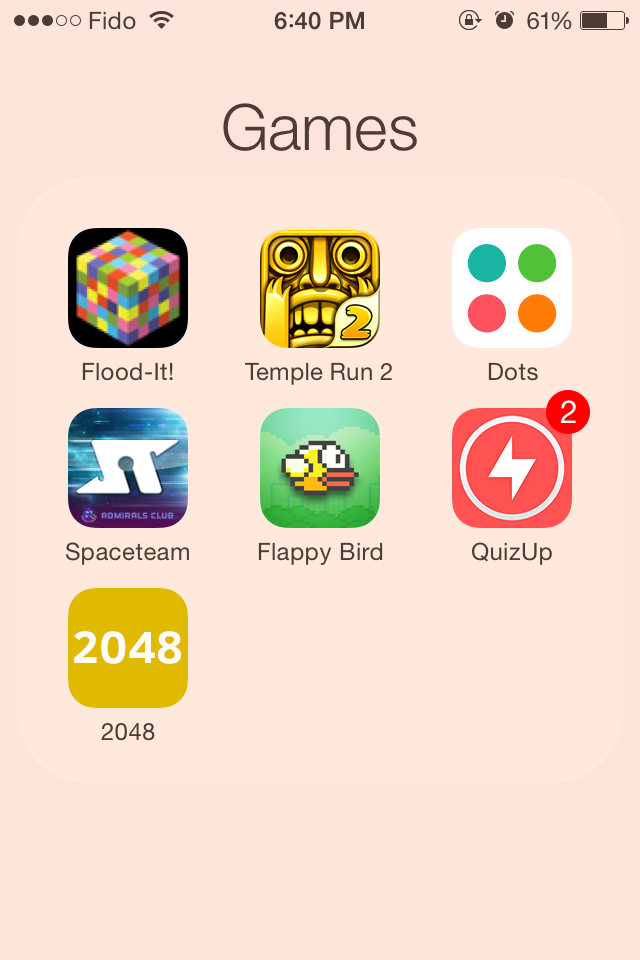The height and width of the screenshot is (960, 640).
Task: Launch Flappy Bird
Action: [320, 468]
